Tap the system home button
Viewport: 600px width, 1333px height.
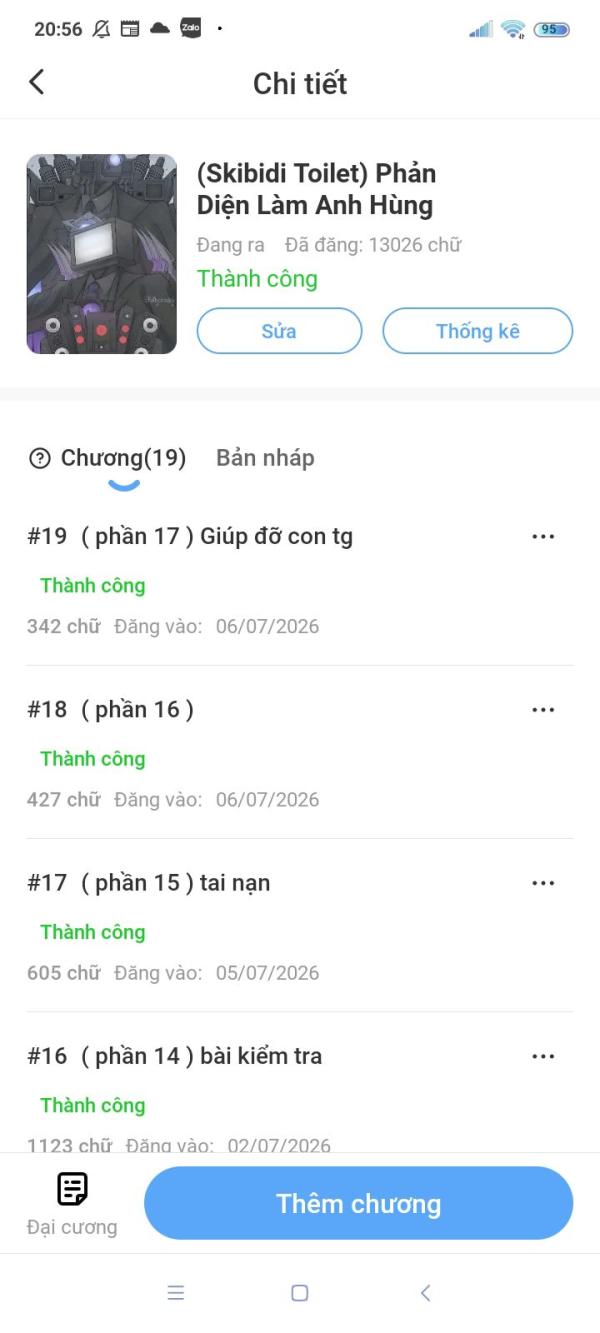pos(299,1293)
